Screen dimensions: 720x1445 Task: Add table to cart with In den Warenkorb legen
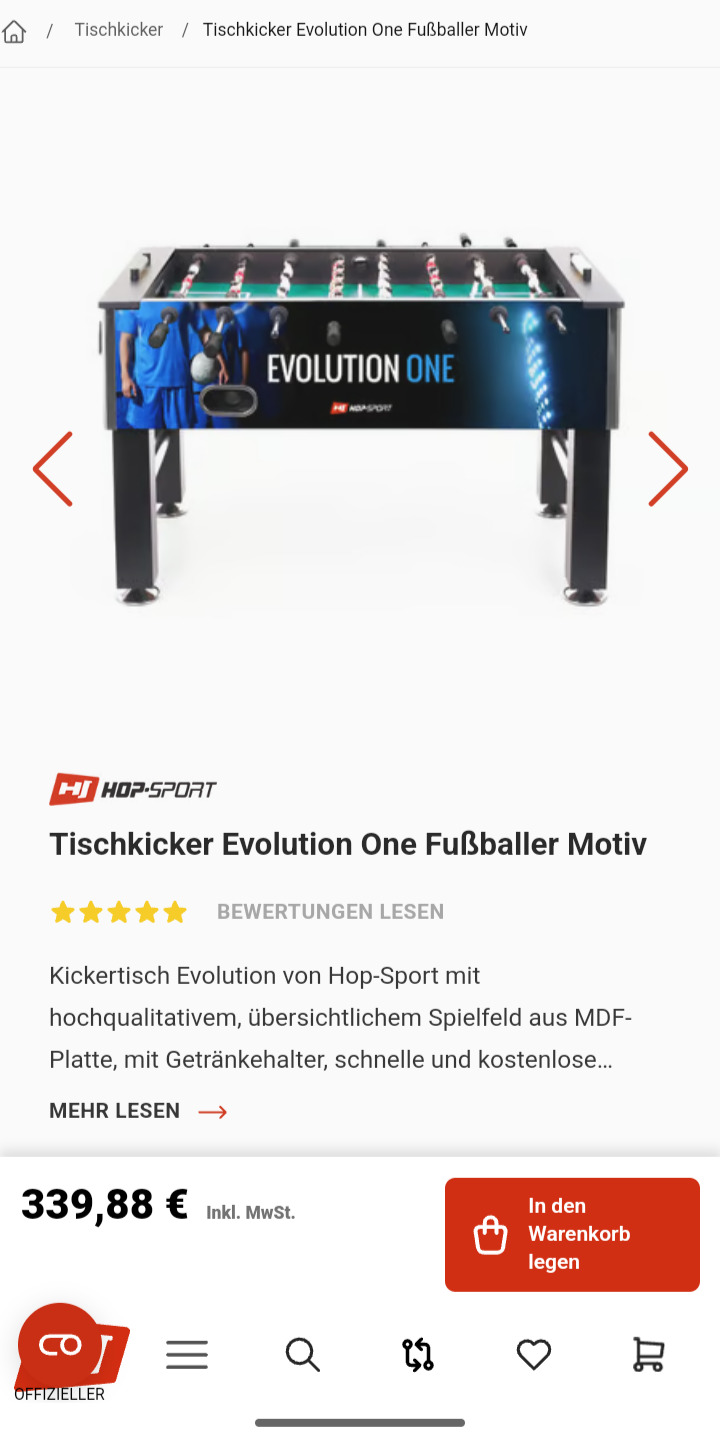572,1234
